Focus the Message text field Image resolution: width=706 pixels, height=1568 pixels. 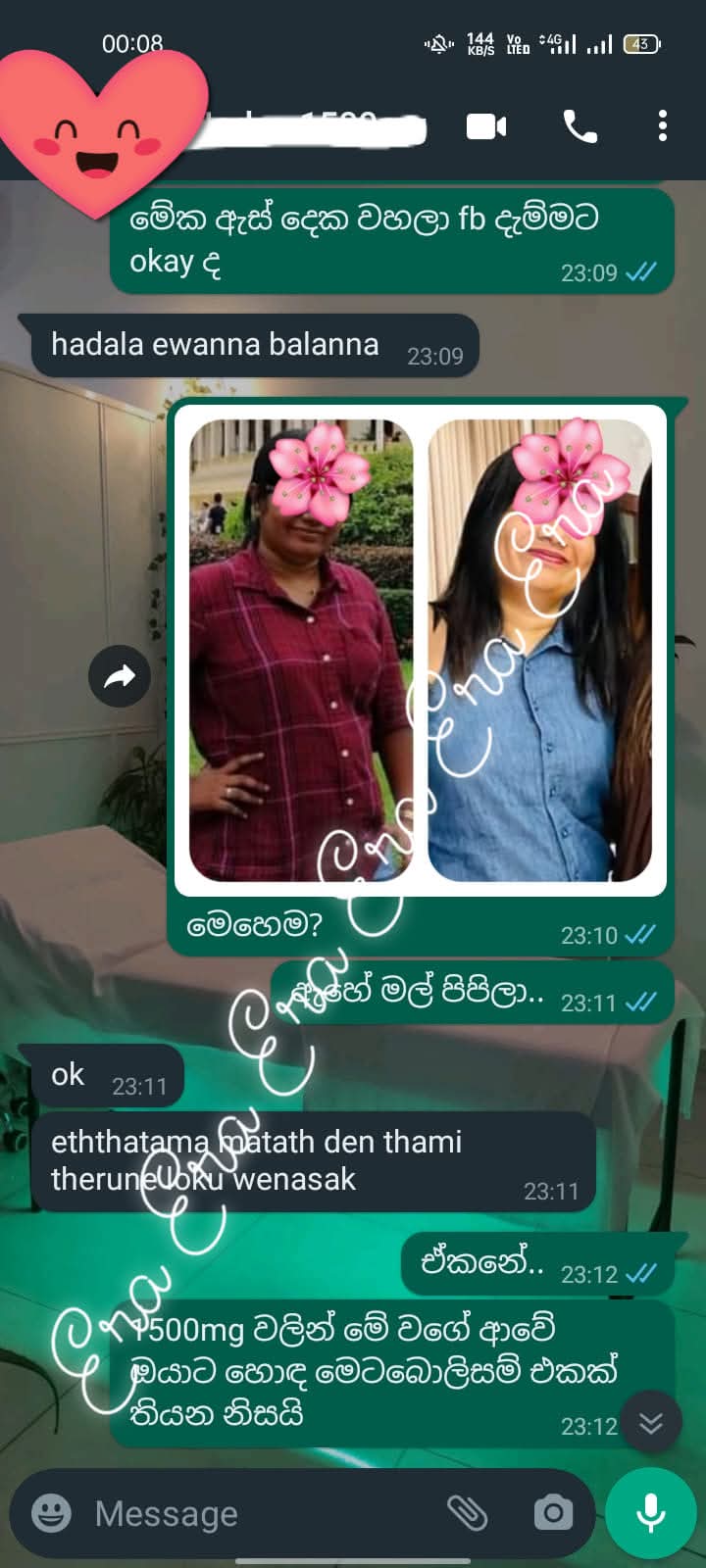click(x=255, y=1514)
